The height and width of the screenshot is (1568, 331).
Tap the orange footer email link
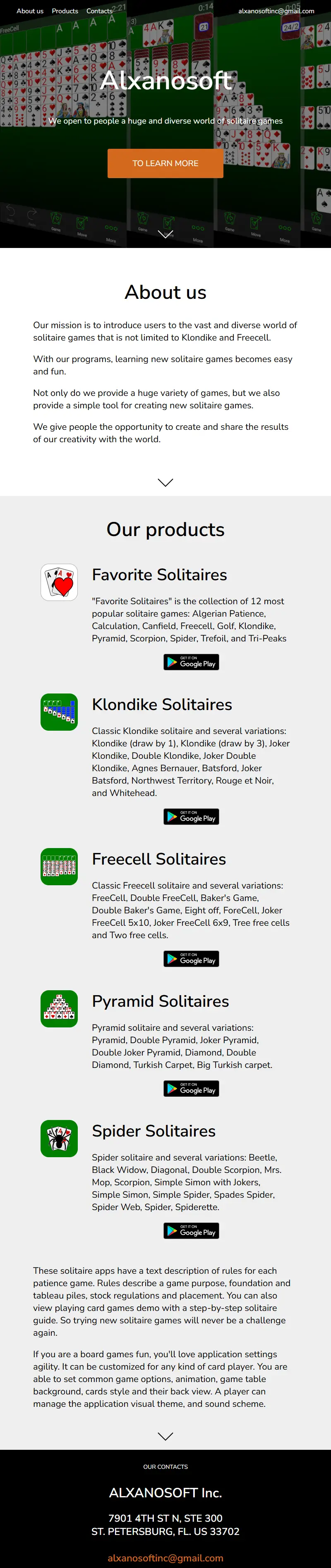pos(165,1558)
